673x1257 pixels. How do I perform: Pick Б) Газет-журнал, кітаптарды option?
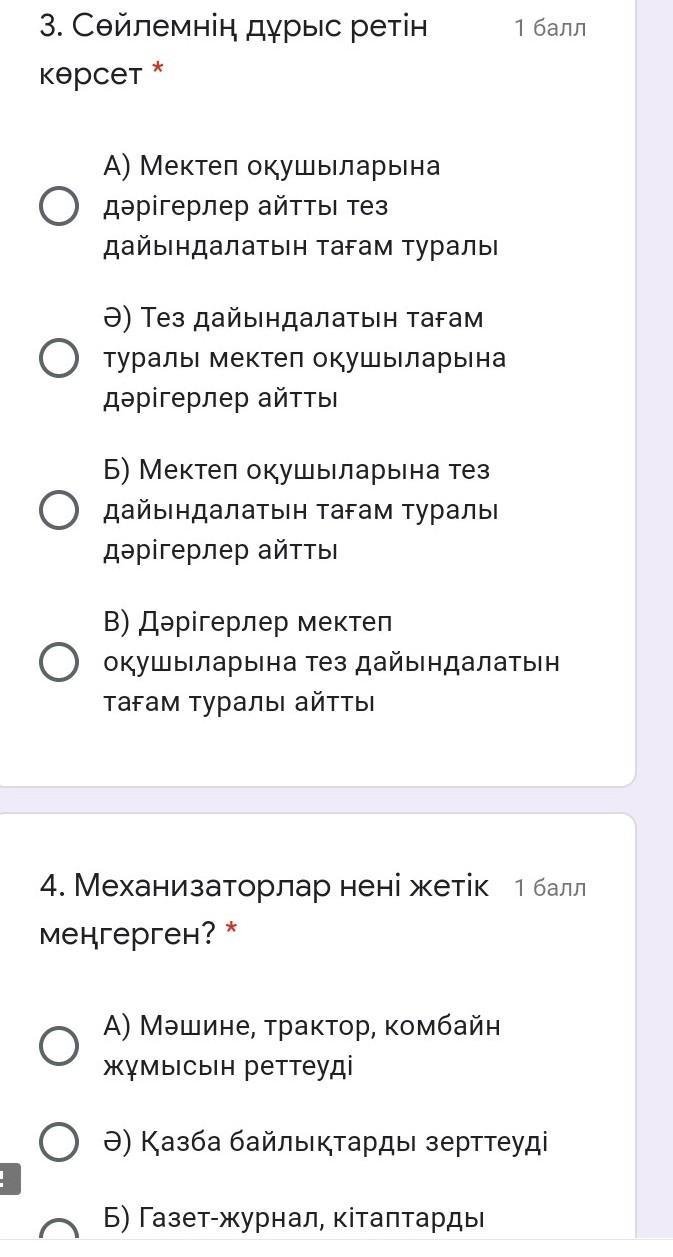(x=59, y=1232)
